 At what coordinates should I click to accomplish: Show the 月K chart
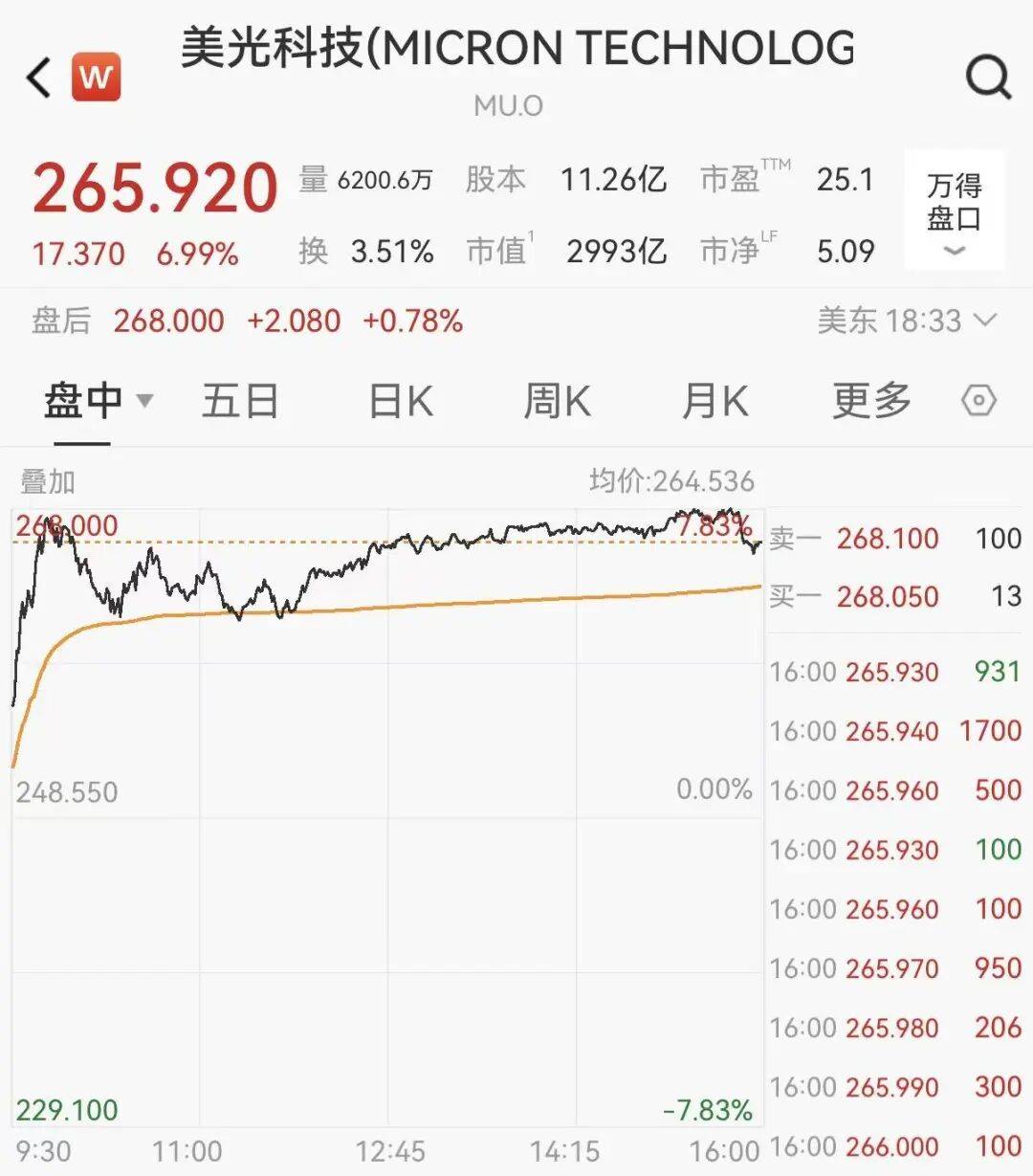pos(714,400)
